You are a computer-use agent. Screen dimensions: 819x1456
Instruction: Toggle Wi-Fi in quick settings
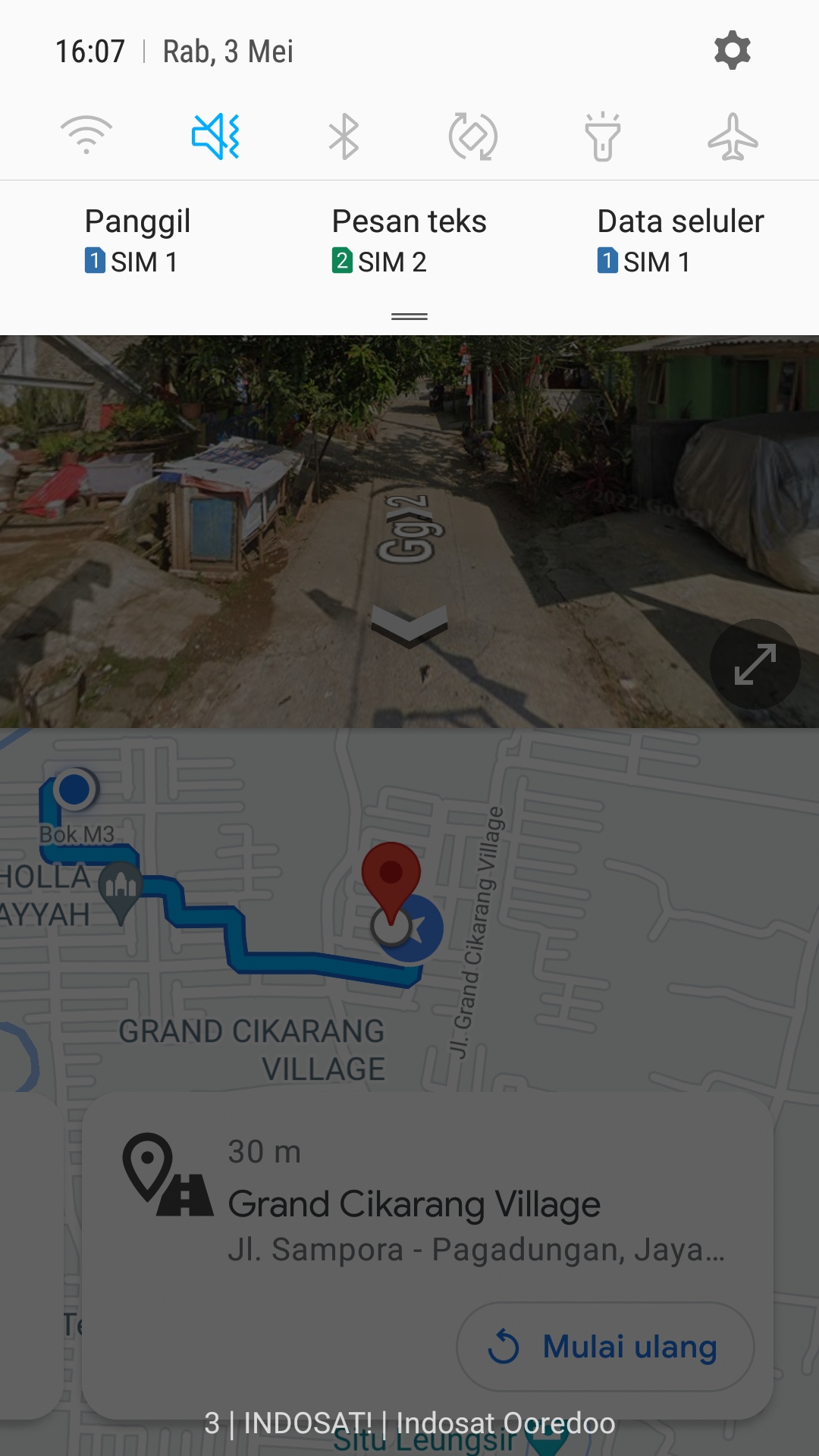pos(86,136)
